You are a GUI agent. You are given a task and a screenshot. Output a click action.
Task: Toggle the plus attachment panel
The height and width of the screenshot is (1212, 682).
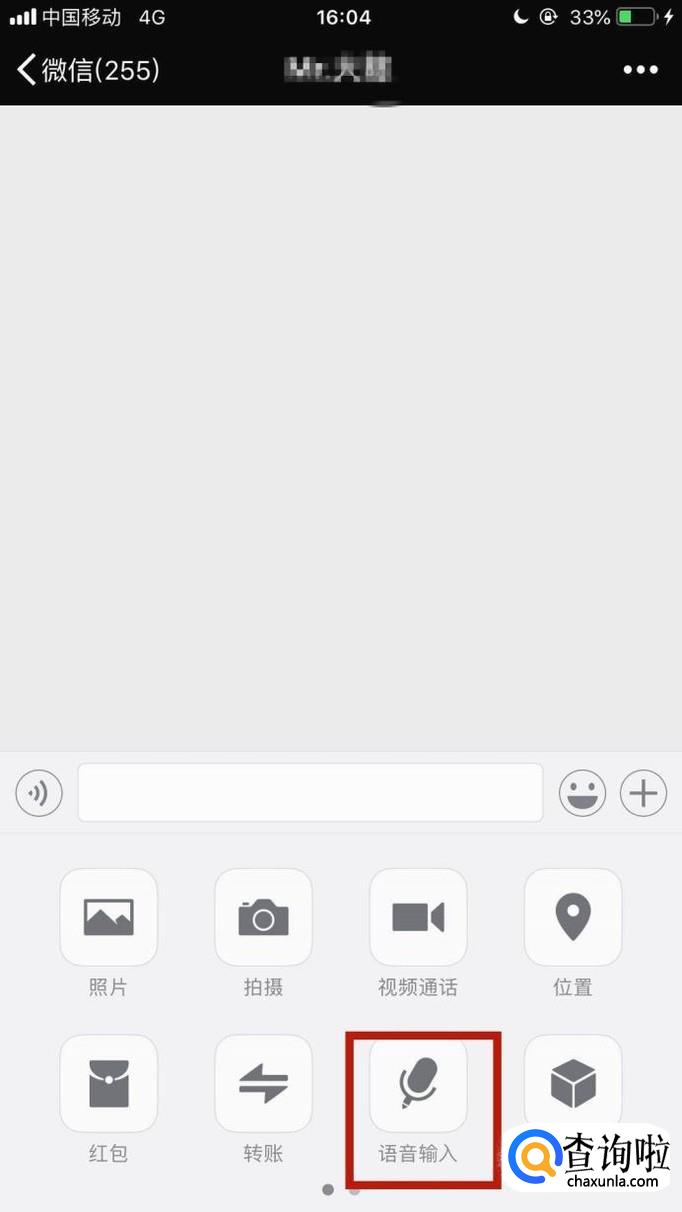(x=643, y=794)
